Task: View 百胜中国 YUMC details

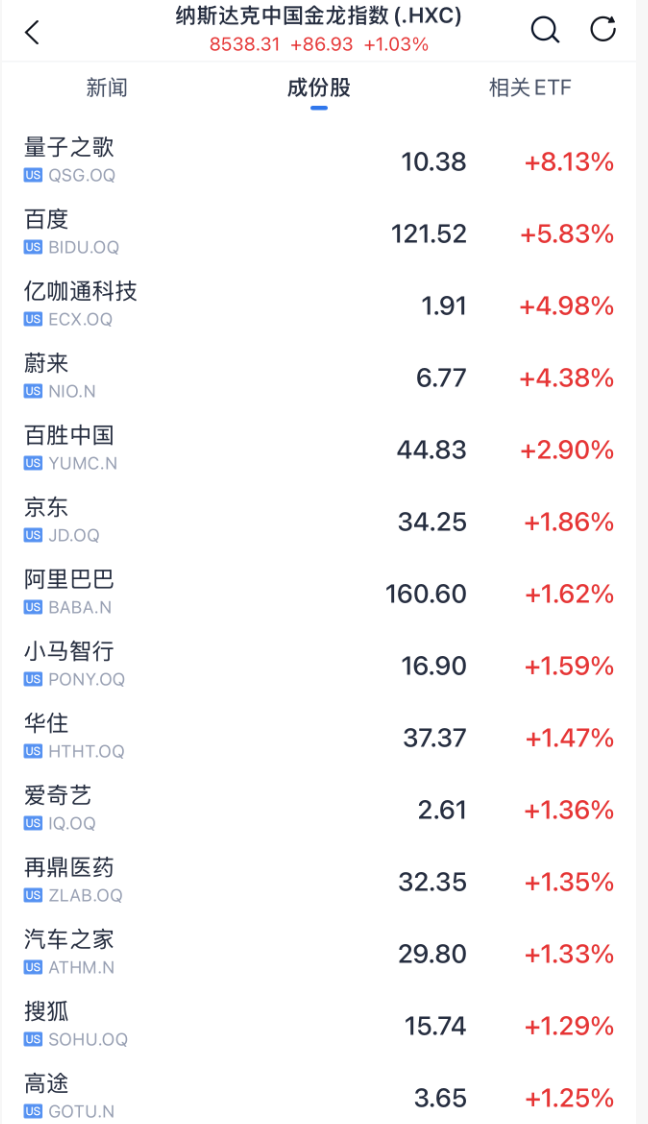Action: pyautogui.click(x=319, y=449)
